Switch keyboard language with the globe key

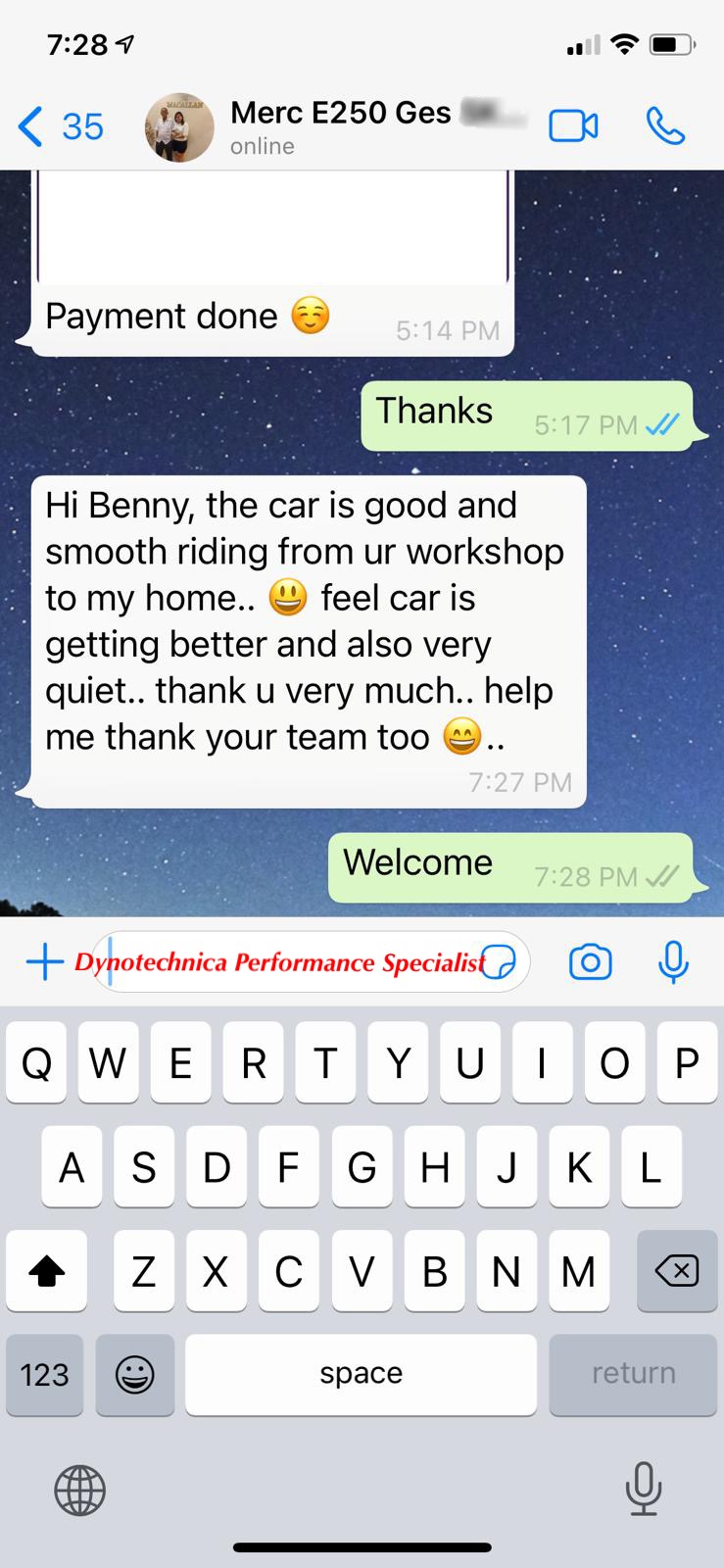(x=79, y=1491)
